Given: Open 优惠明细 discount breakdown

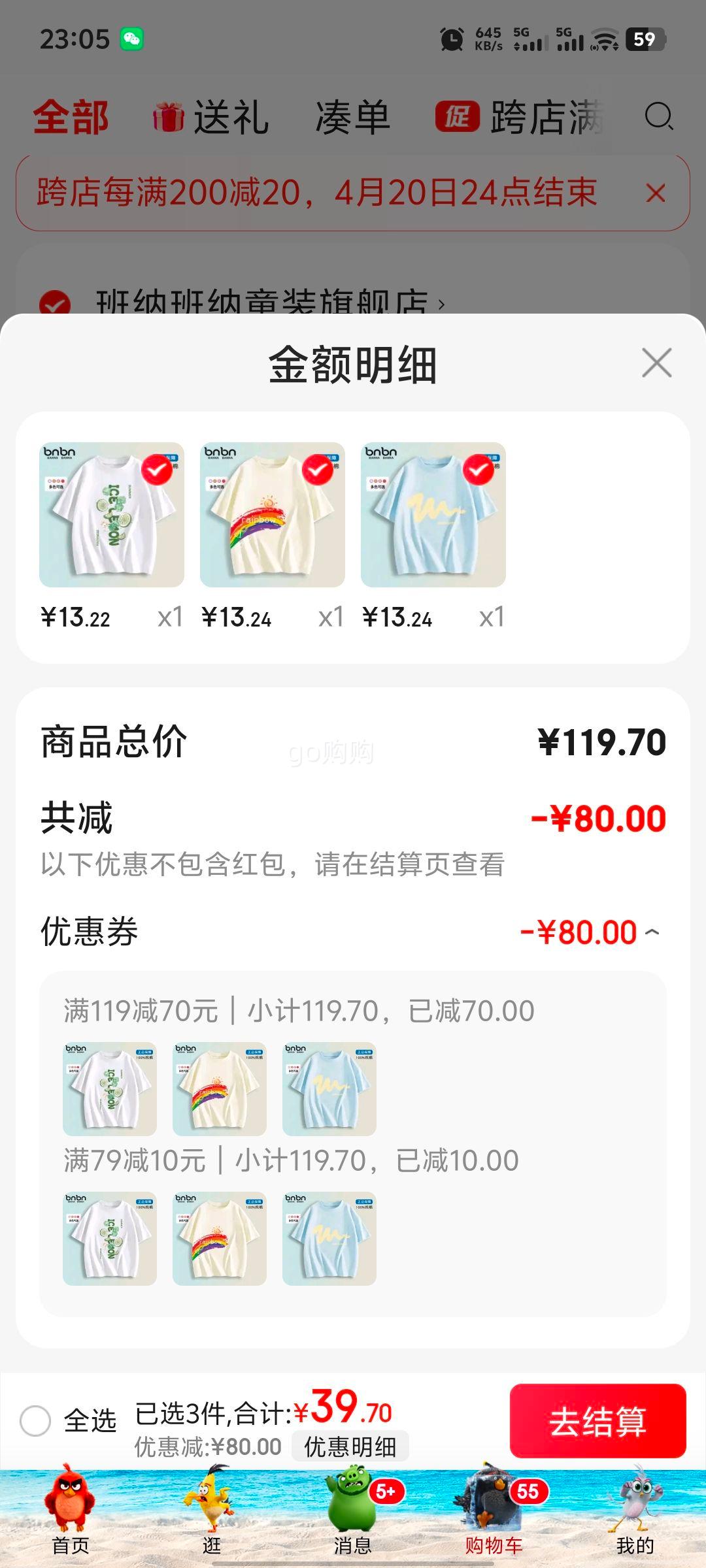Looking at the screenshot, I should 350,1446.
